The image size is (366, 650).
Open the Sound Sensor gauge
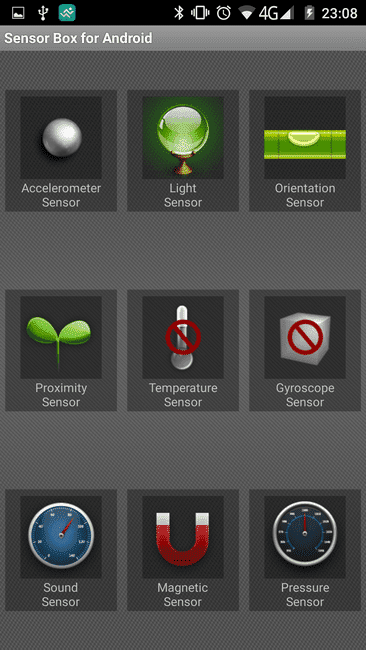[x=61, y=550]
